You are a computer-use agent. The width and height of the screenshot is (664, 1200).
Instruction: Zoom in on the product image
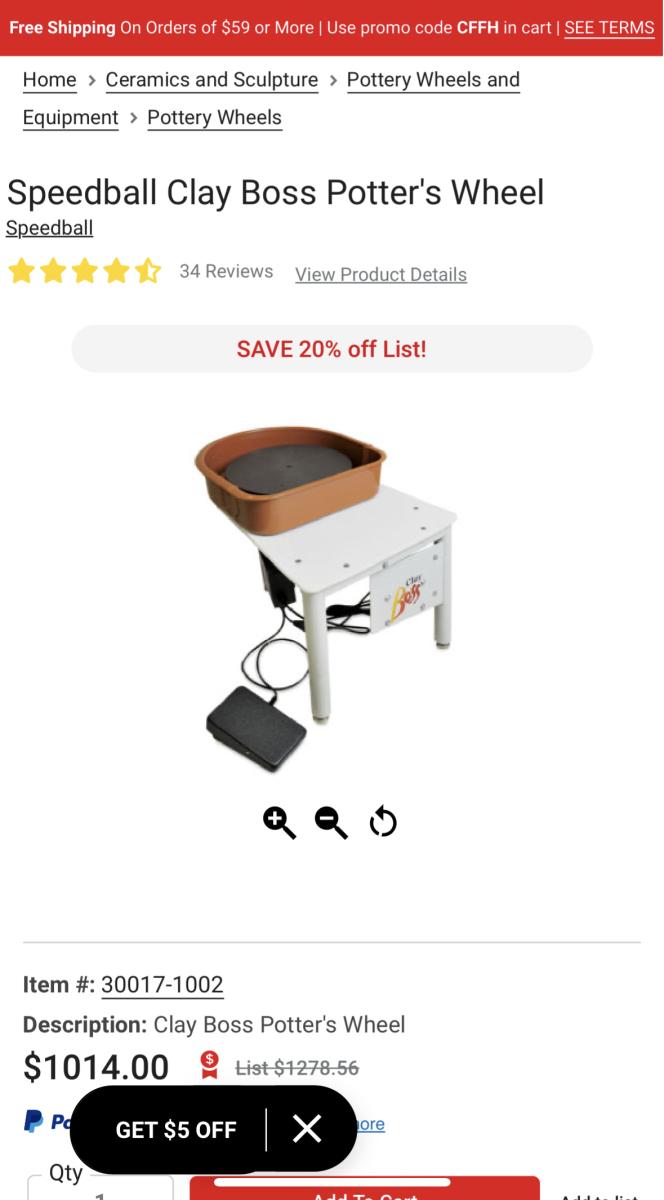[279, 823]
